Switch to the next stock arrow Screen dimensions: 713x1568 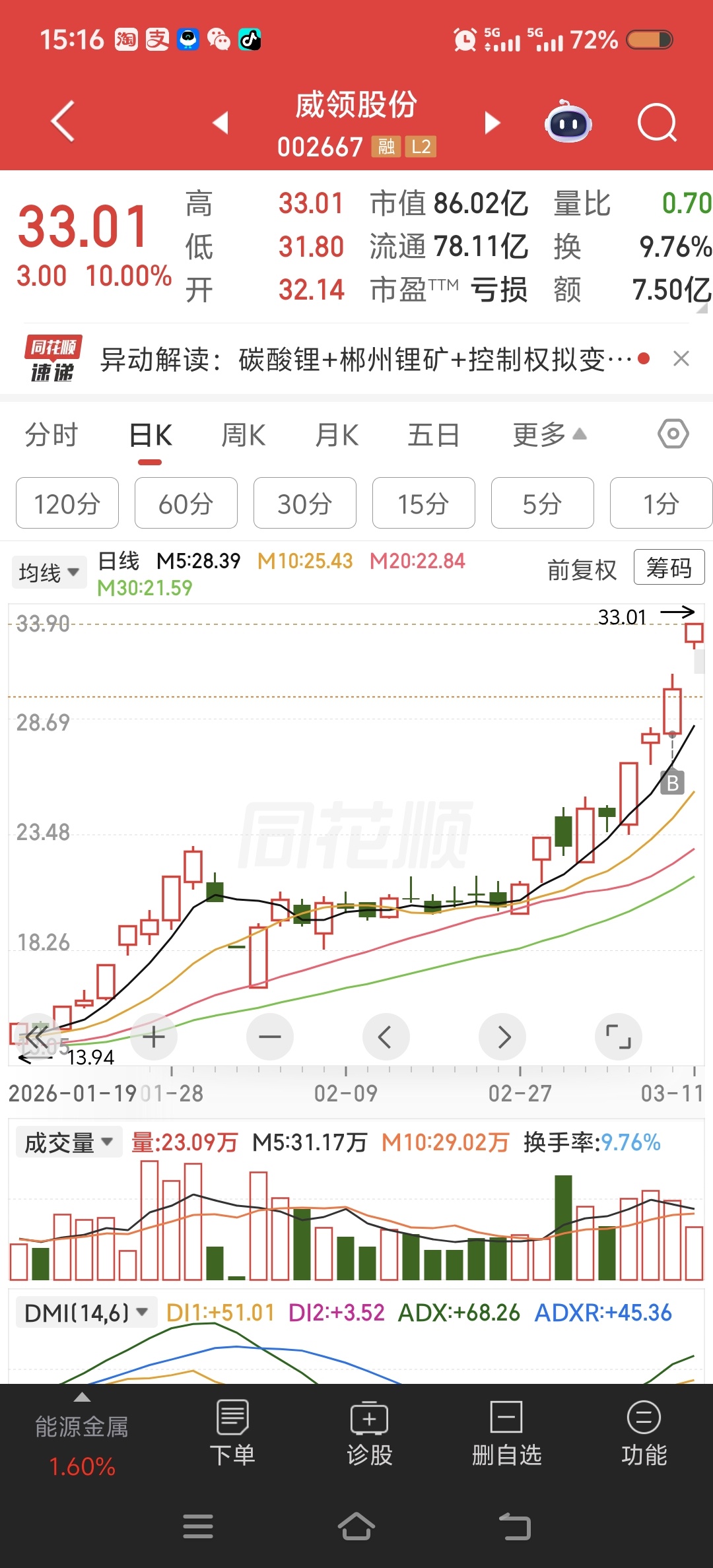coord(492,123)
